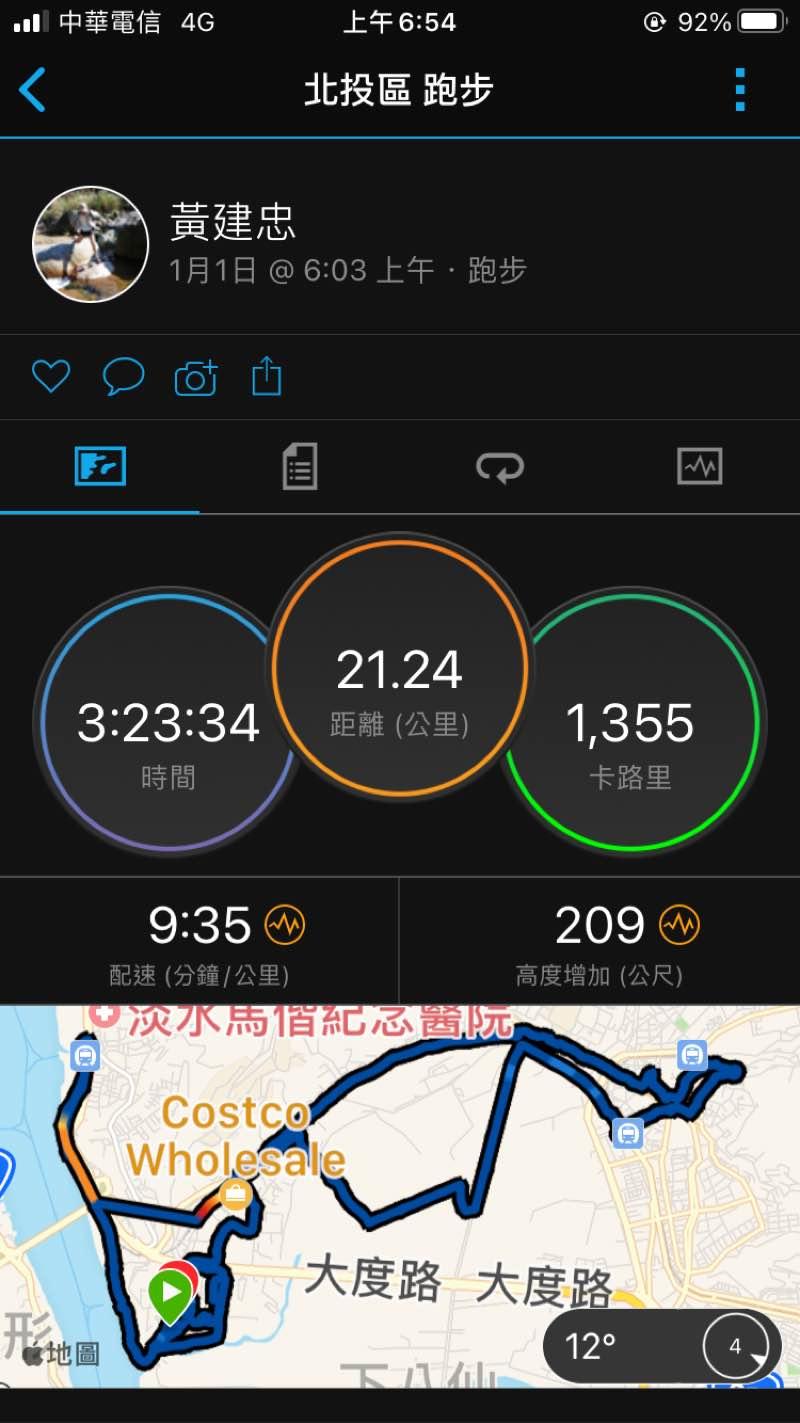
Task: Go back from the 北投區 跑步 activity
Action: click(33, 90)
